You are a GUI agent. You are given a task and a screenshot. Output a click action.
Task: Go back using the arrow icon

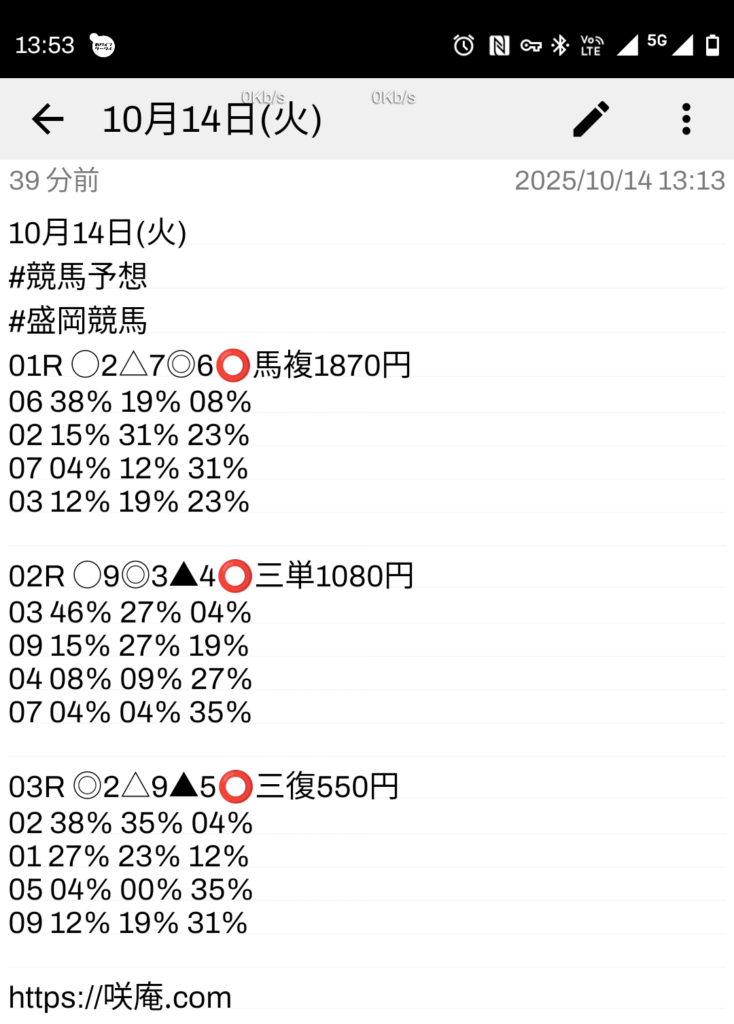click(47, 119)
